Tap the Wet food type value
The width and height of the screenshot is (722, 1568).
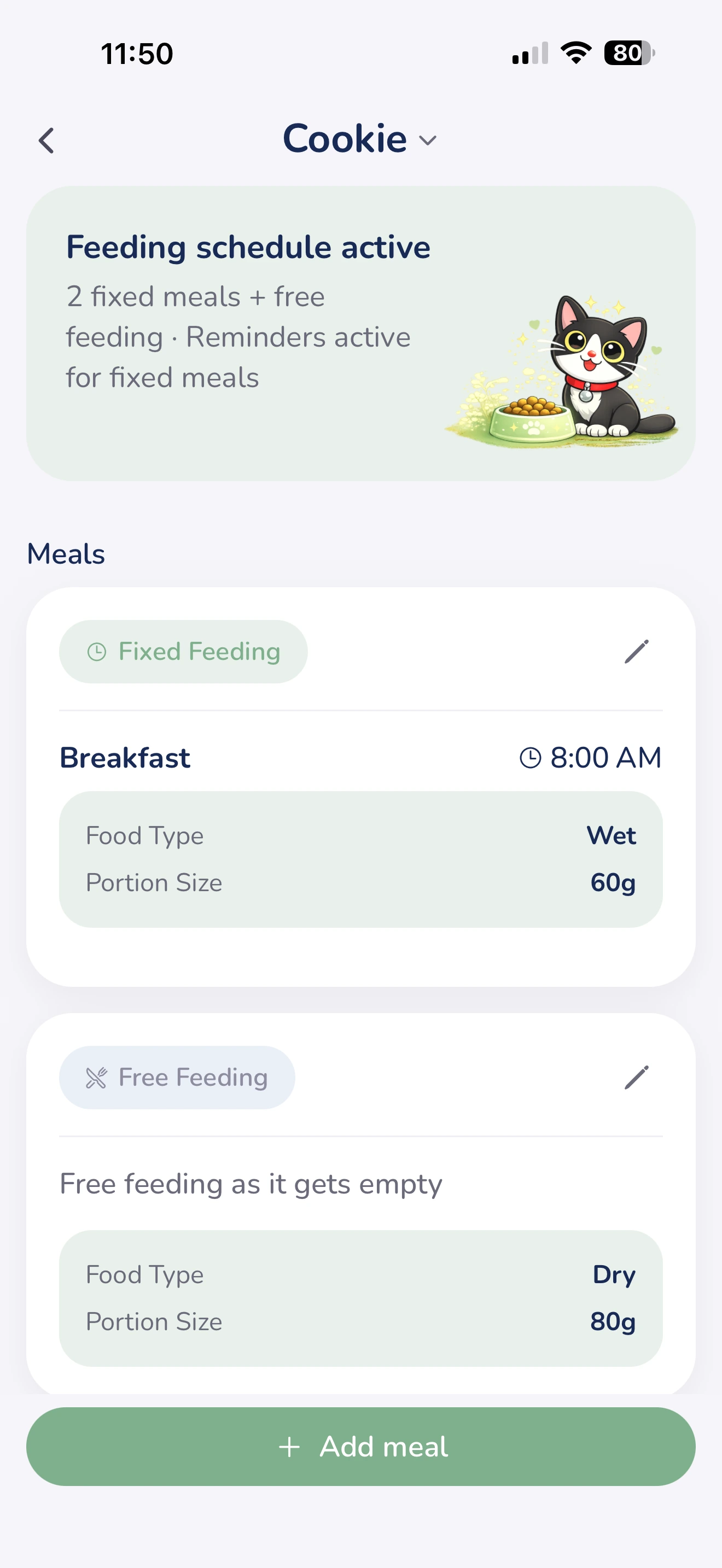[611, 835]
